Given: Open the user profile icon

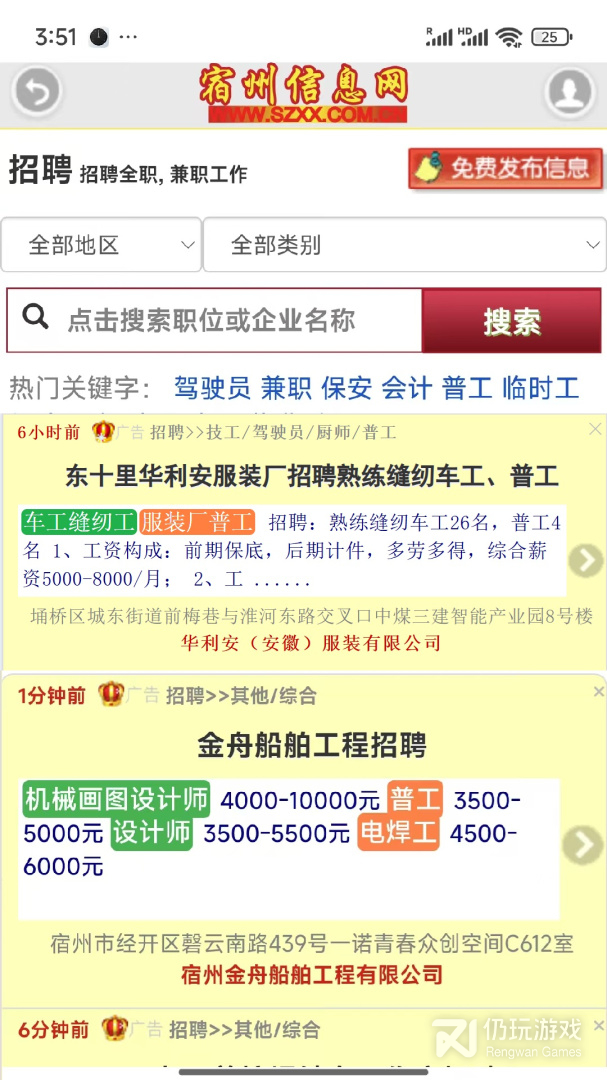Looking at the screenshot, I should pyautogui.click(x=569, y=94).
